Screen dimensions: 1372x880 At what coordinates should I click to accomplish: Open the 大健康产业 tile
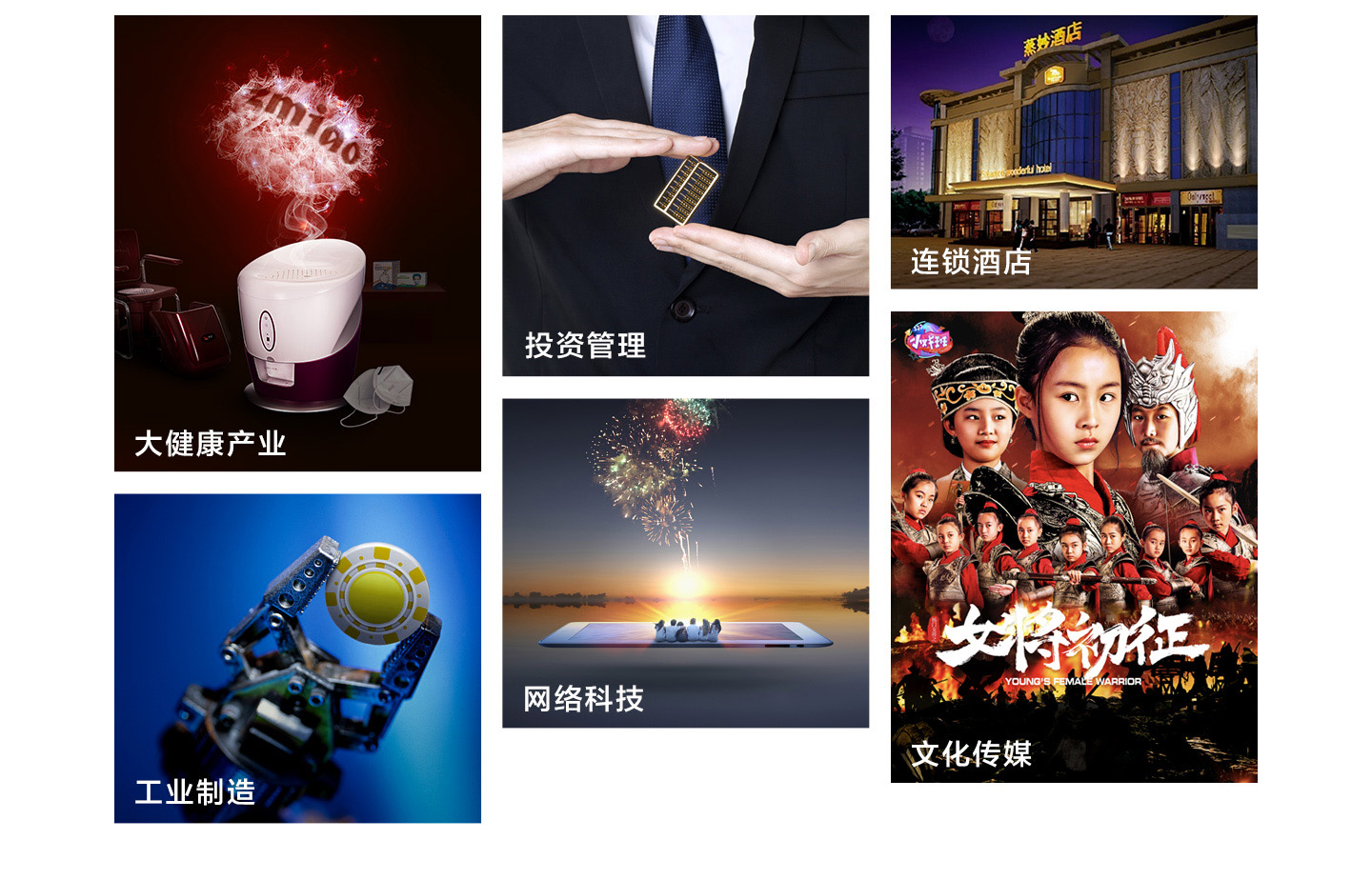tap(297, 243)
